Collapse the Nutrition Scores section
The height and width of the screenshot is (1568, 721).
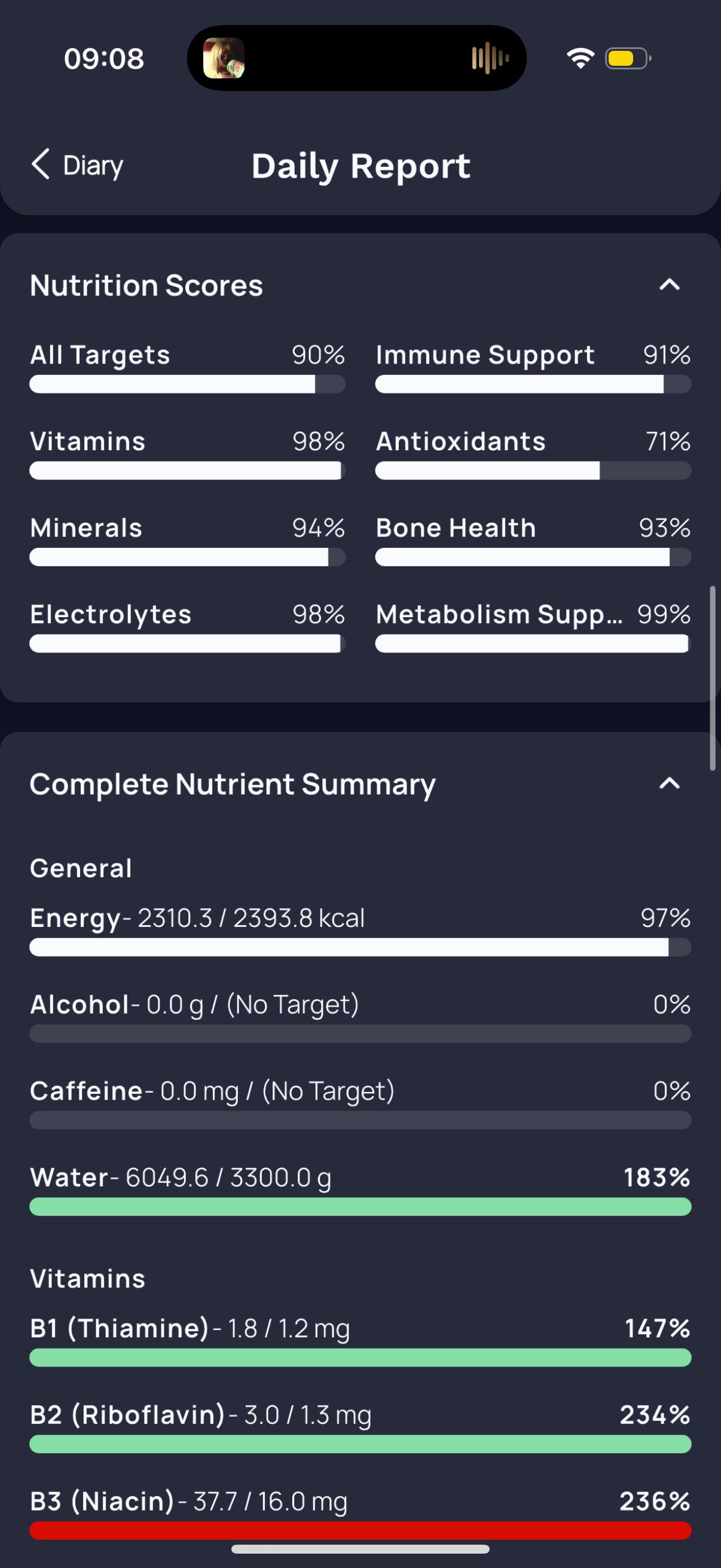tap(668, 285)
